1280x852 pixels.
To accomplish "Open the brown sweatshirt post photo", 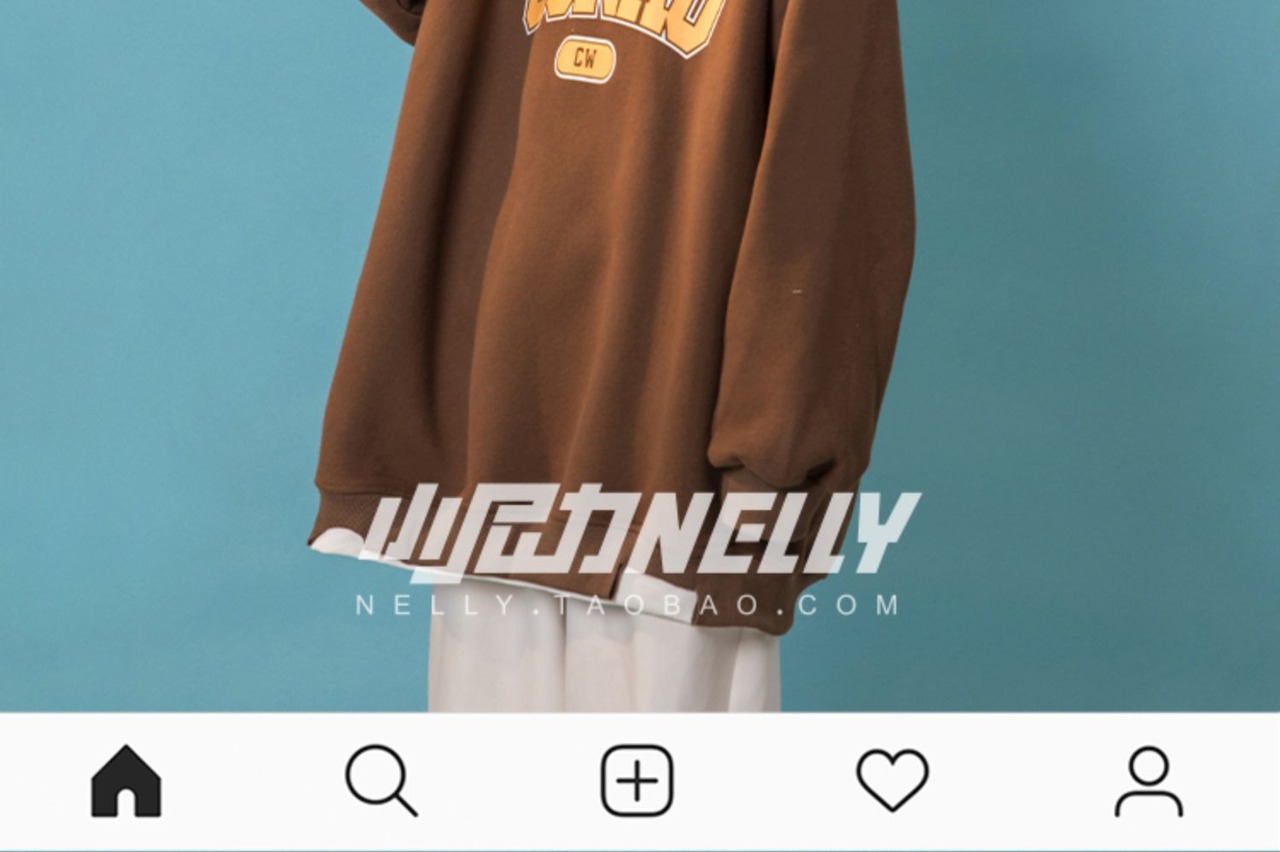I will tap(640, 356).
